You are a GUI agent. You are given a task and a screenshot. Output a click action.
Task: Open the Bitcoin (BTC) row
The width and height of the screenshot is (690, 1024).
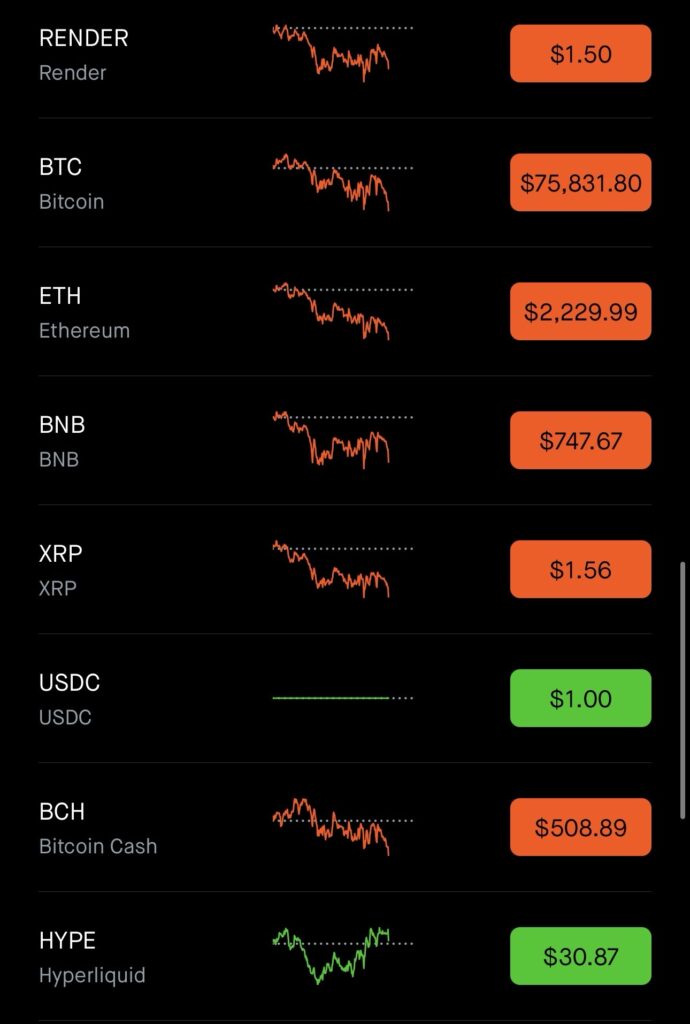point(72,183)
